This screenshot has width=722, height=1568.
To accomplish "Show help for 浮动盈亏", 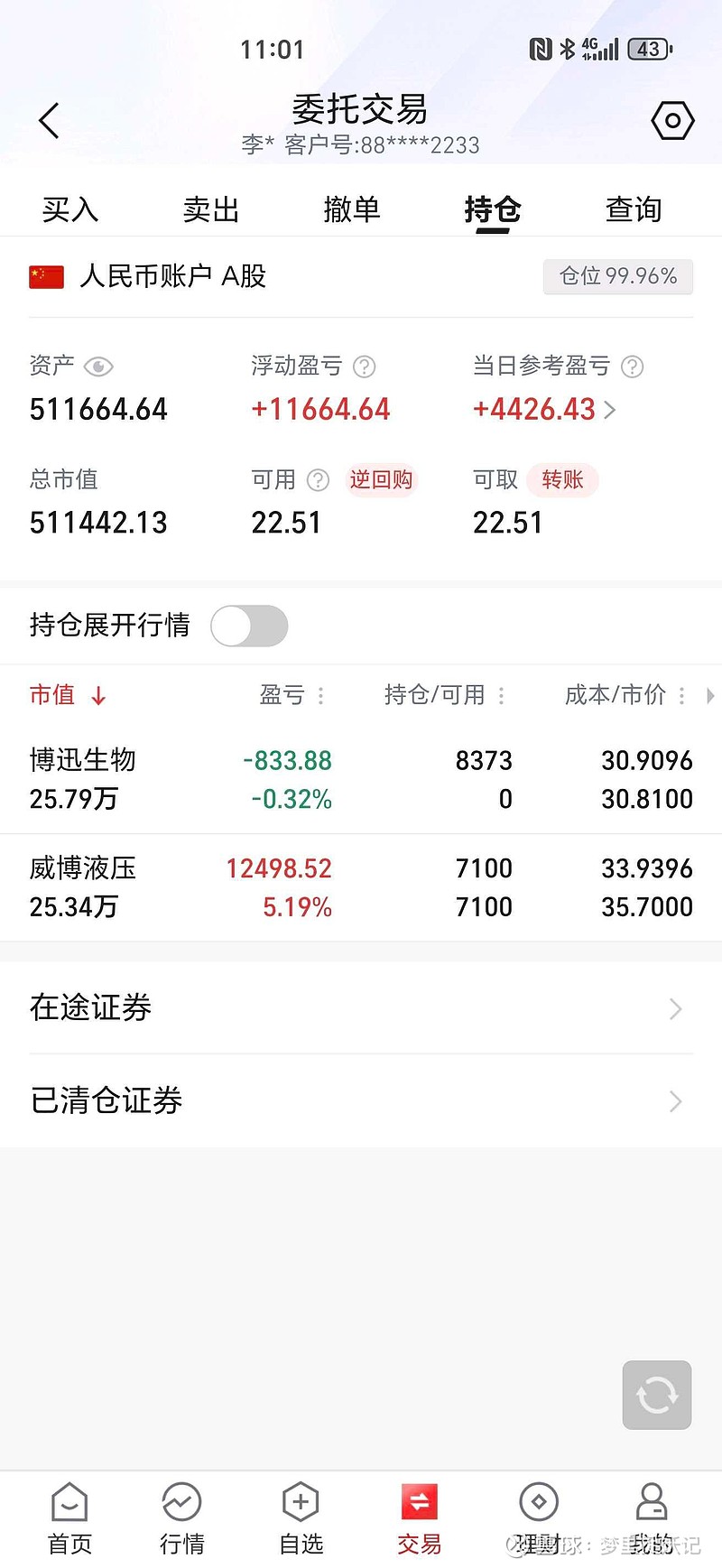I will point(364,366).
